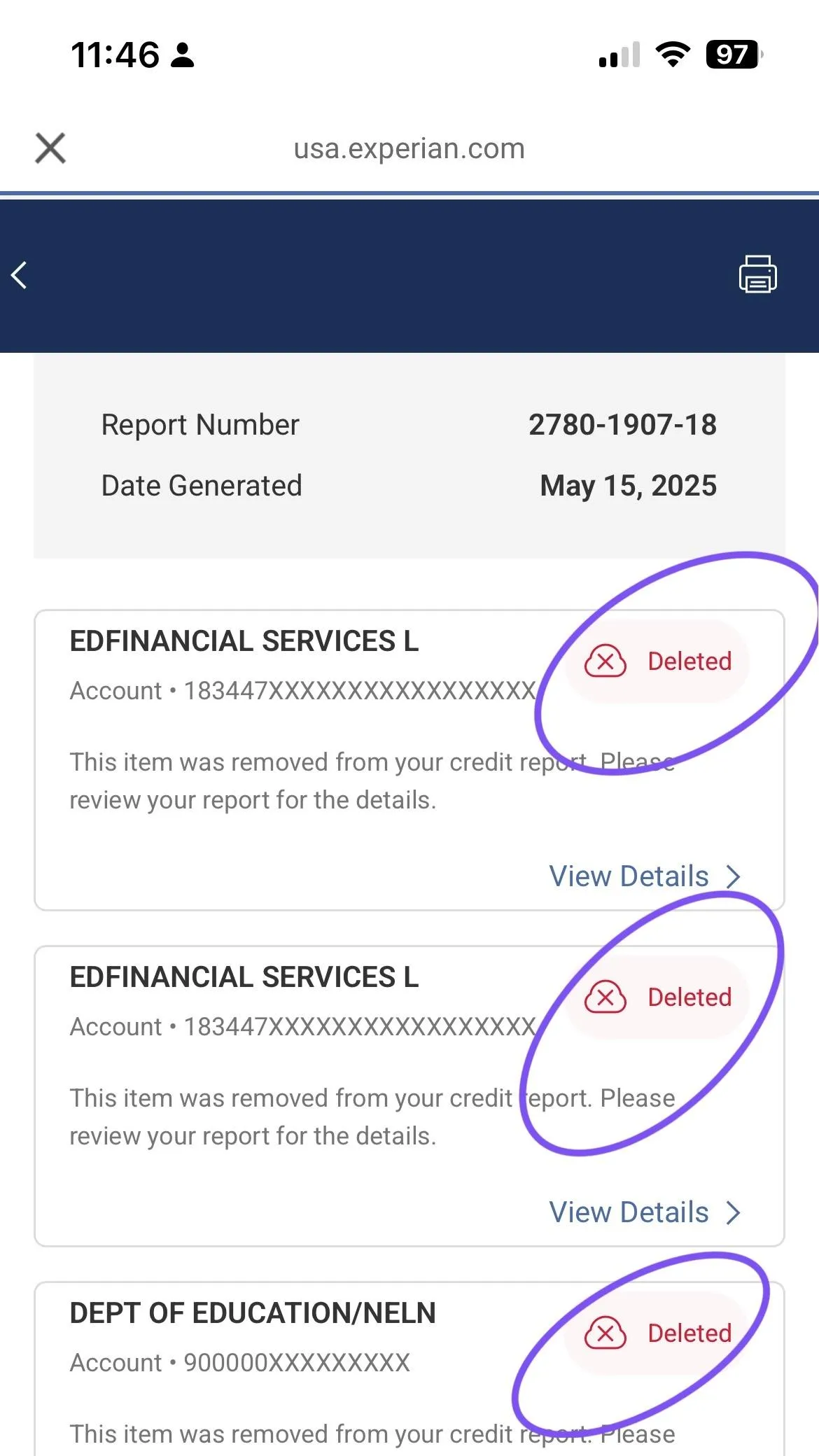Go back using the header chevron

pos(20,275)
